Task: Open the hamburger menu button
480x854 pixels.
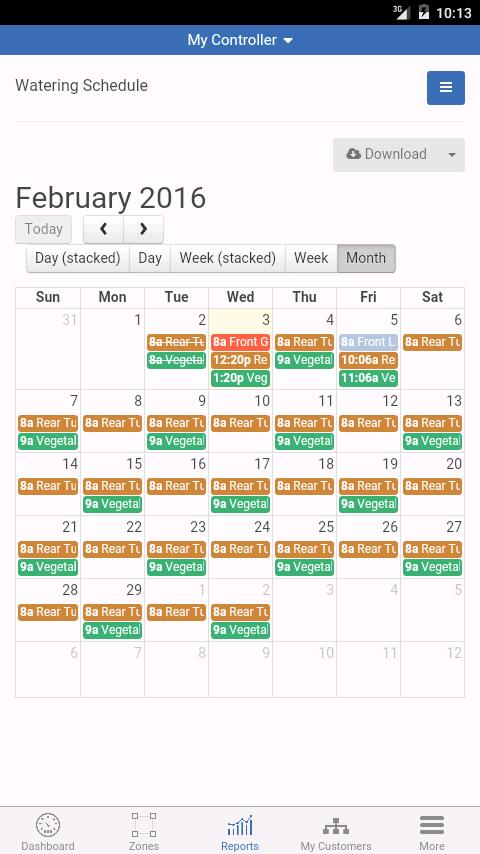Action: tap(446, 88)
